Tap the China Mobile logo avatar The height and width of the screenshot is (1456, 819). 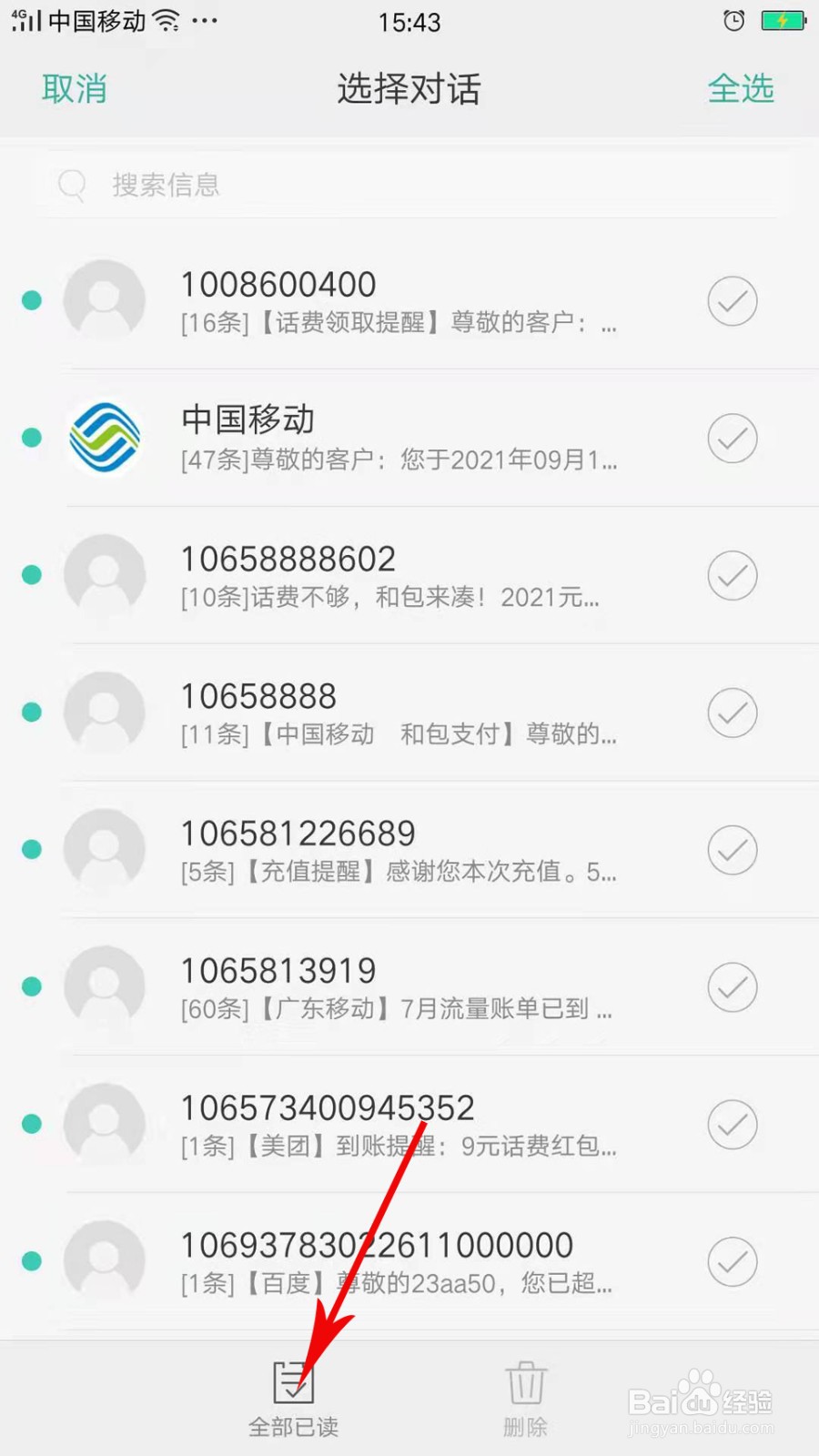click(104, 438)
